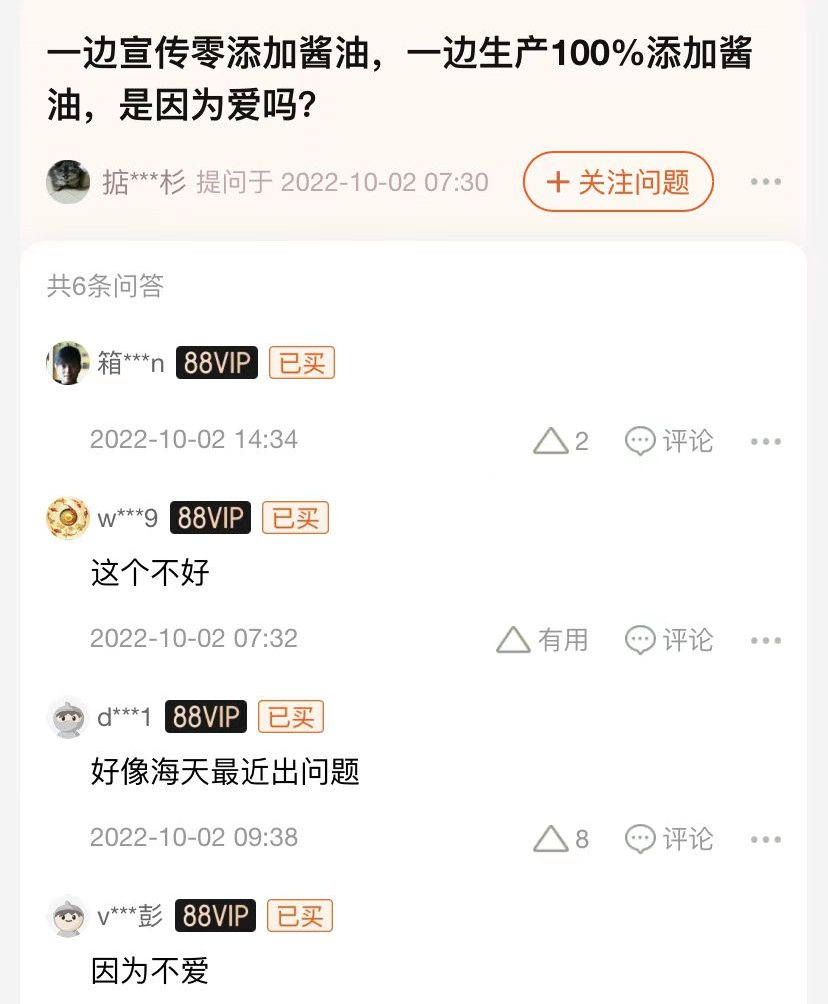This screenshot has height=1004, width=828.
Task: Upvote the answer by 箱***n
Action: coord(561,440)
